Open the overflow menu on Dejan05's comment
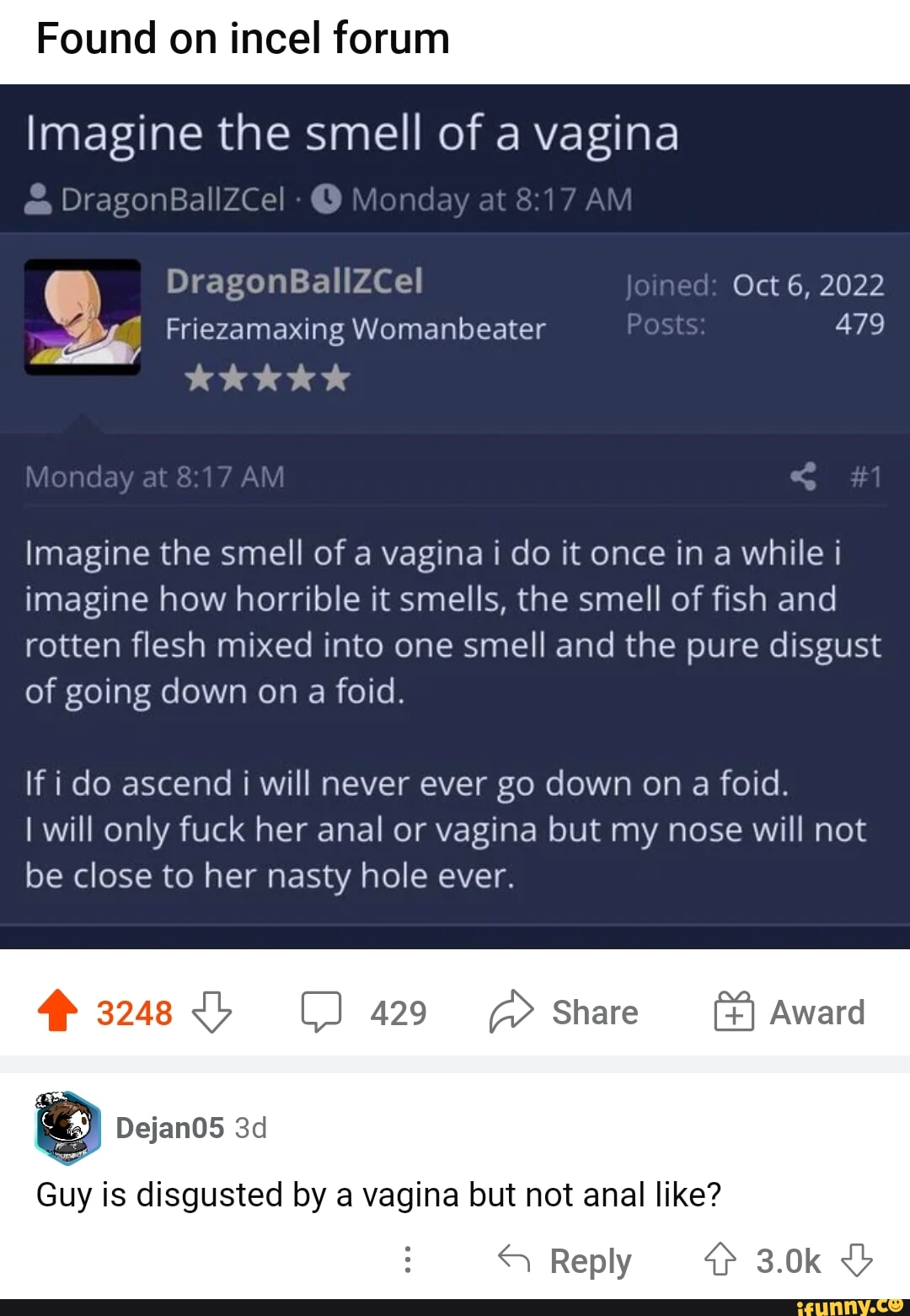 point(408,1260)
